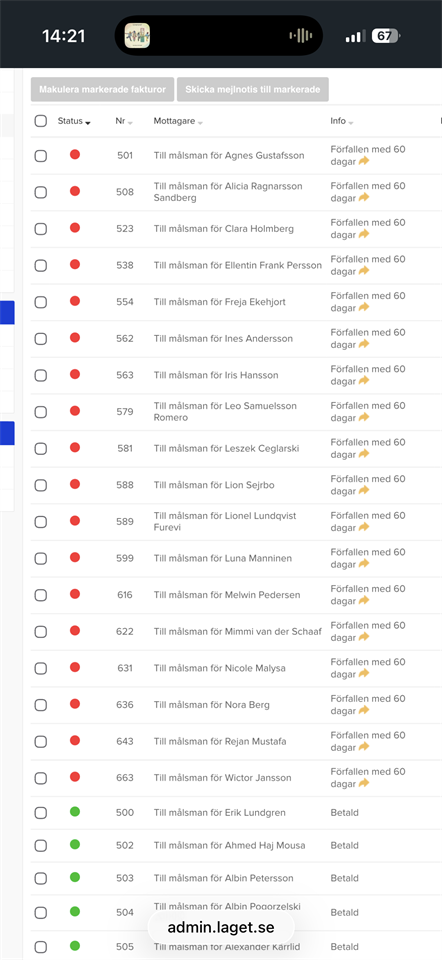Viewport: 442px width, 960px height.
Task: Check the select-all checkbox in header
Action: 40,121
